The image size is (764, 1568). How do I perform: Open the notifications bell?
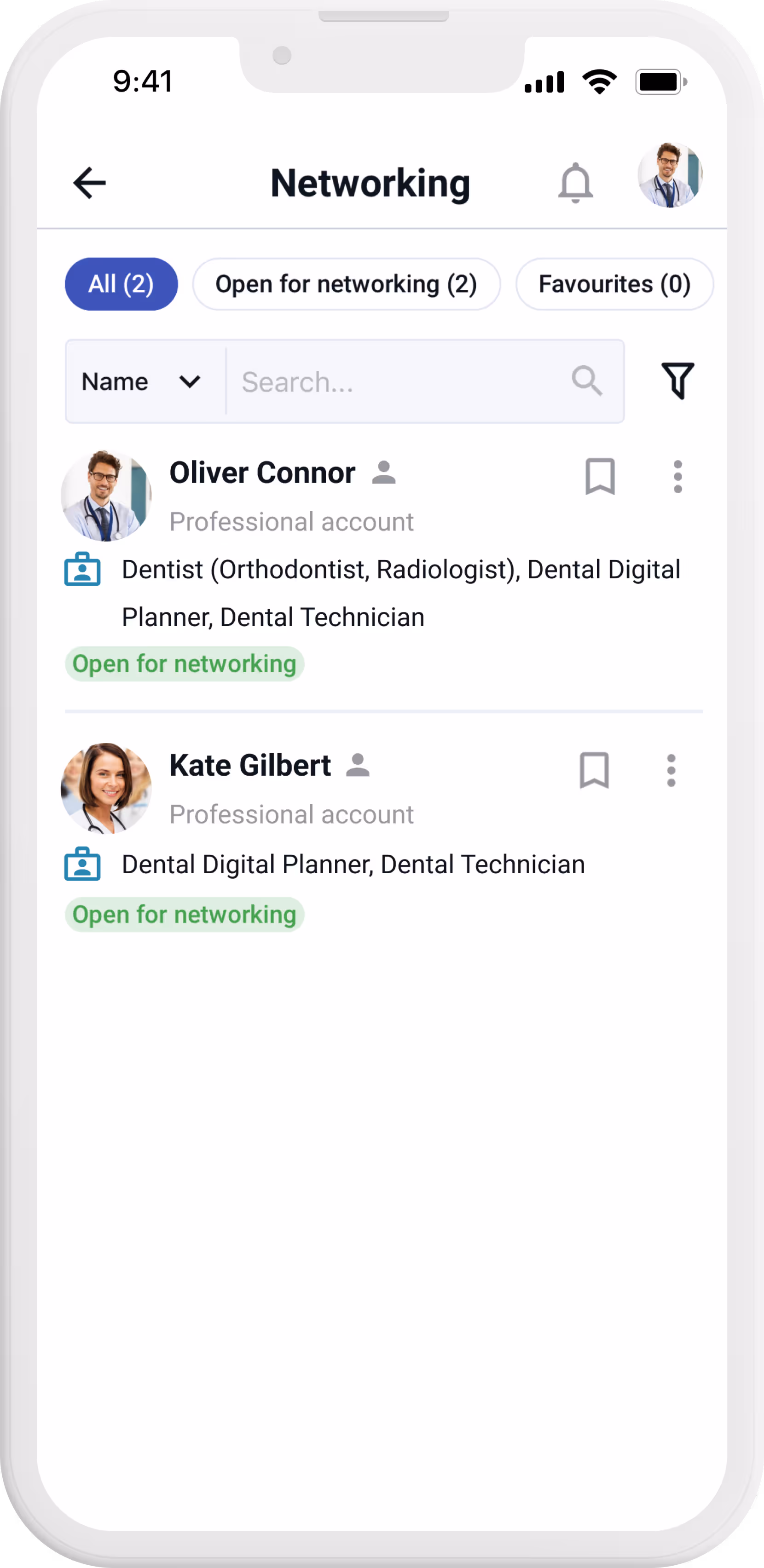coord(575,183)
